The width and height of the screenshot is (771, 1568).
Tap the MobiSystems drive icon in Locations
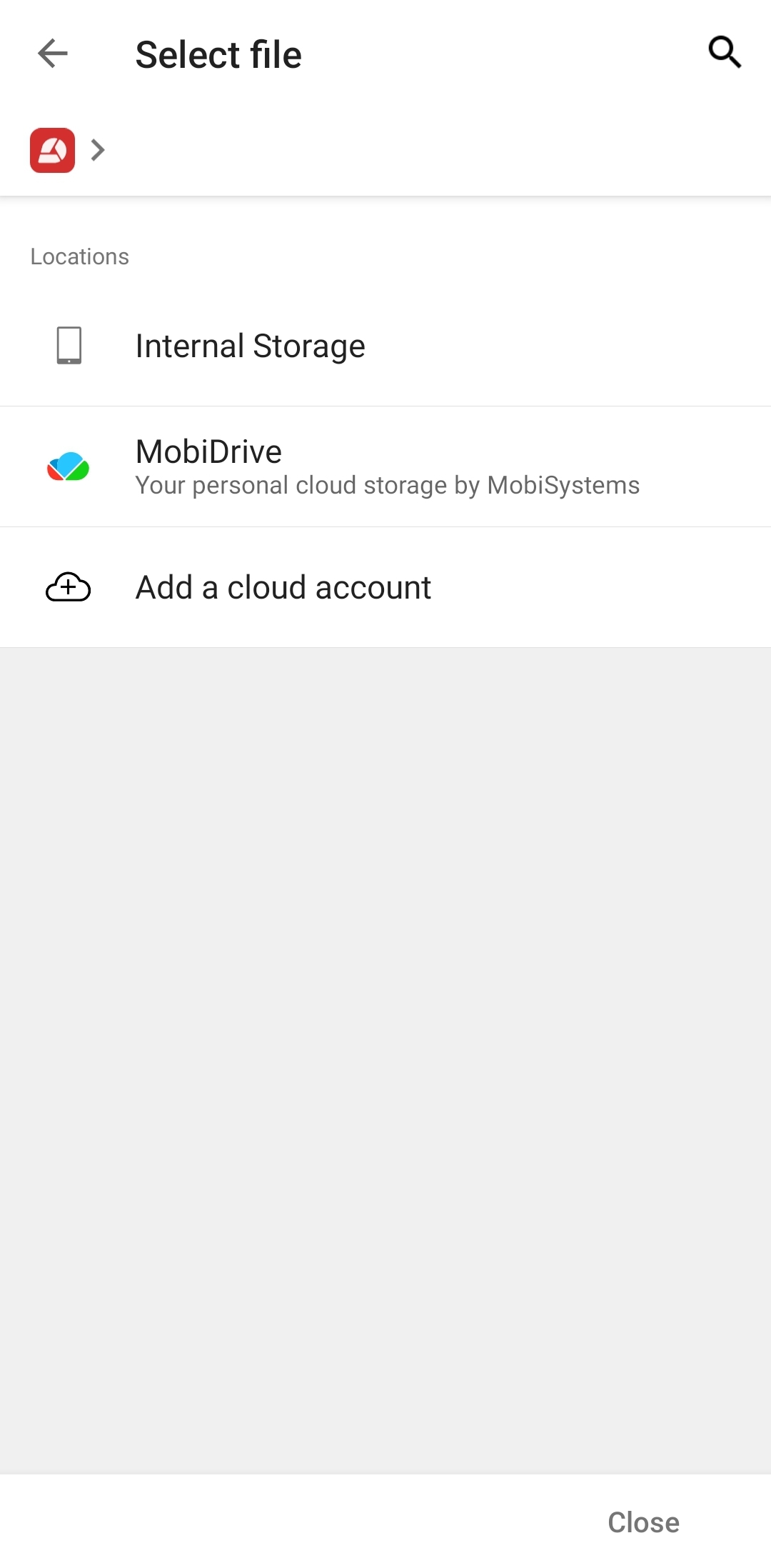(x=68, y=466)
